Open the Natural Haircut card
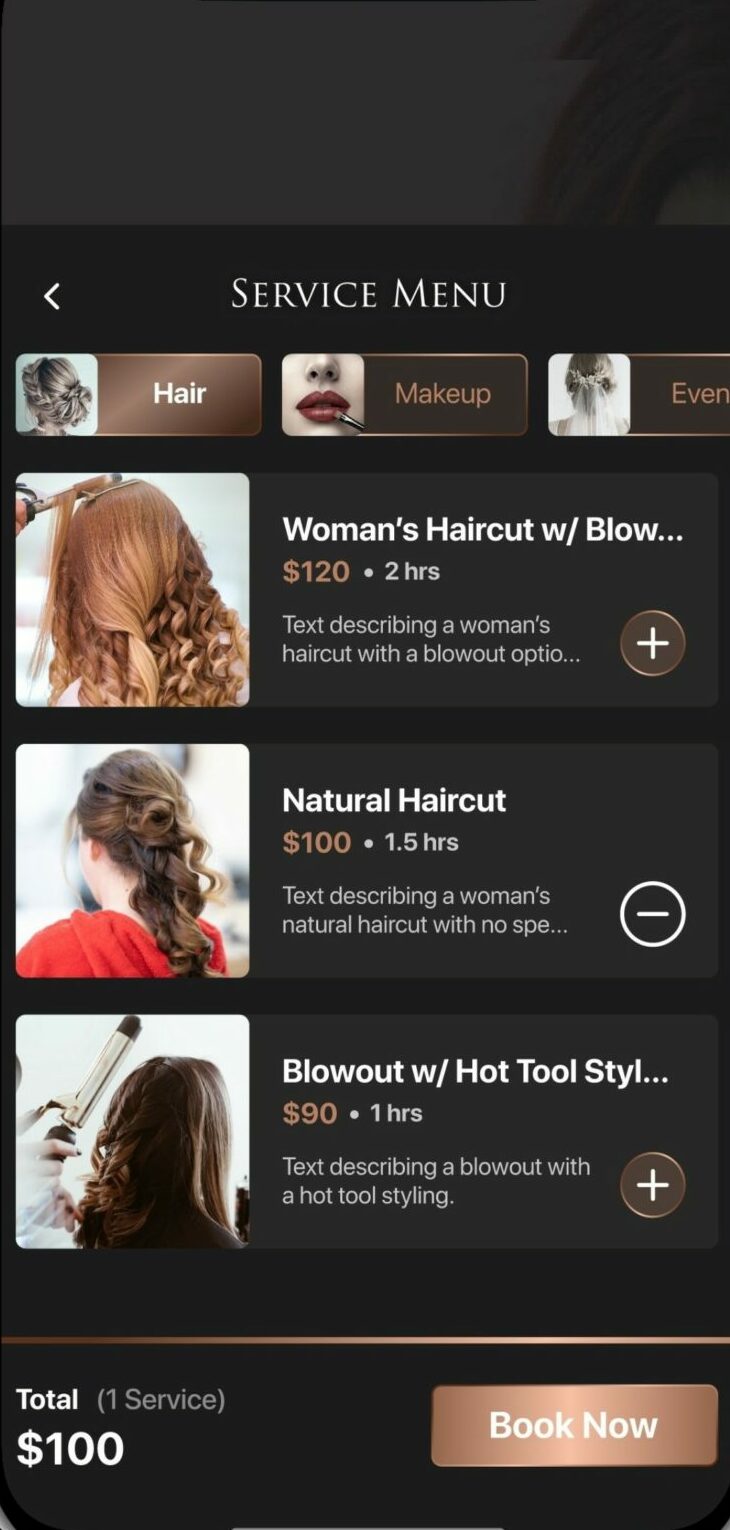The image size is (730, 1530). [366, 861]
